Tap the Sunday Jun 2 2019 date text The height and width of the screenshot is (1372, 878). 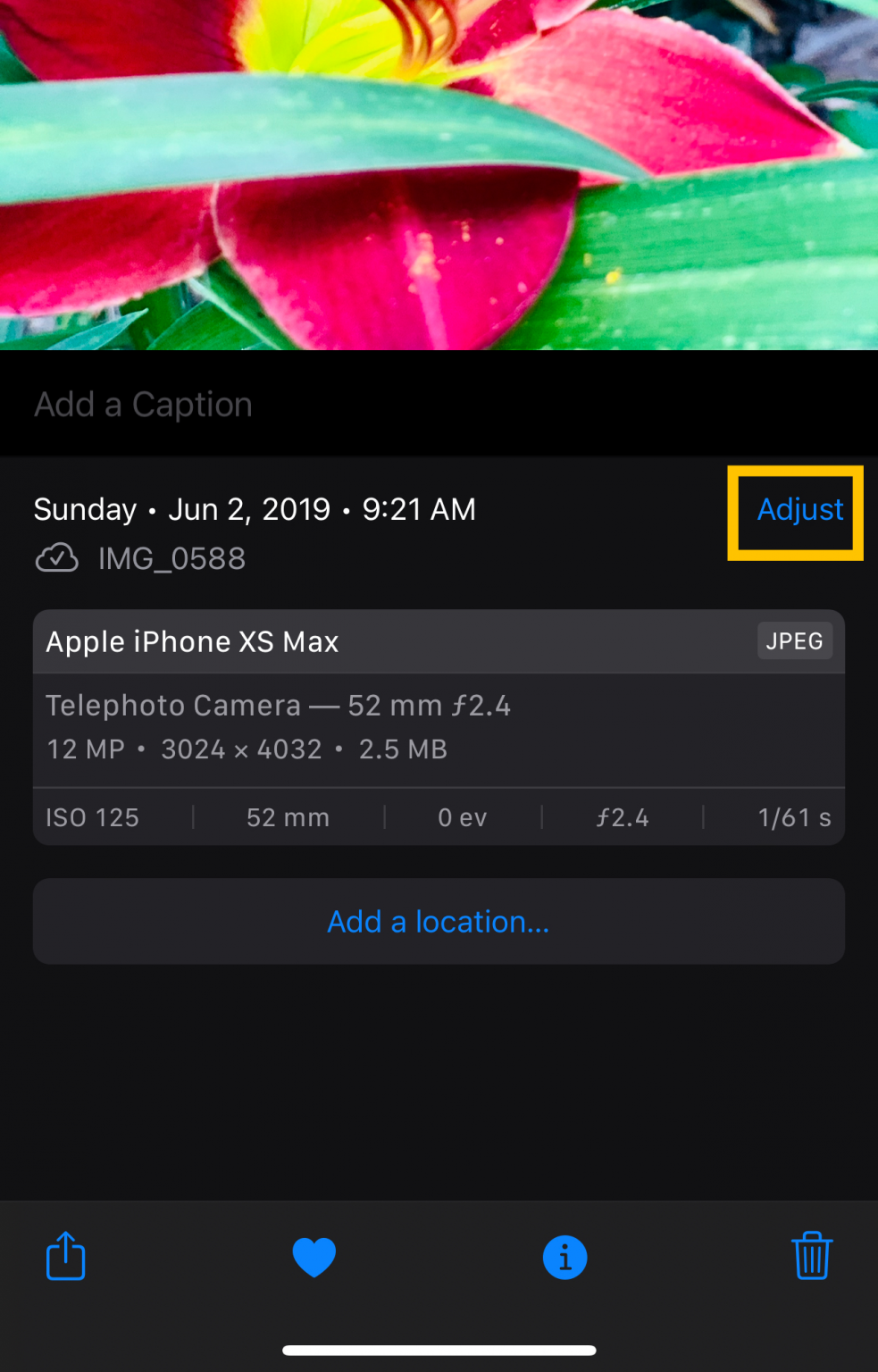(254, 508)
